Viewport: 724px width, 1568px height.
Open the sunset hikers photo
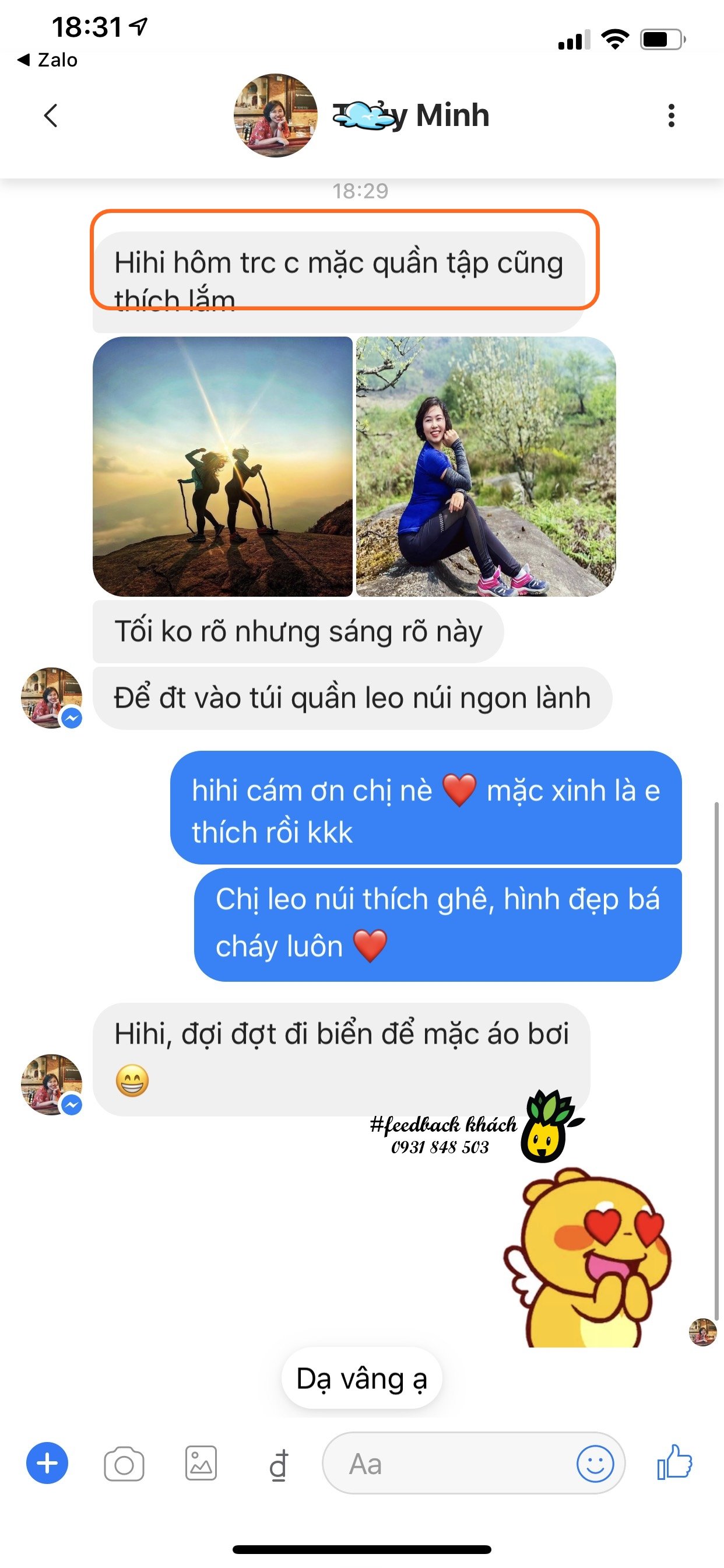(223, 466)
